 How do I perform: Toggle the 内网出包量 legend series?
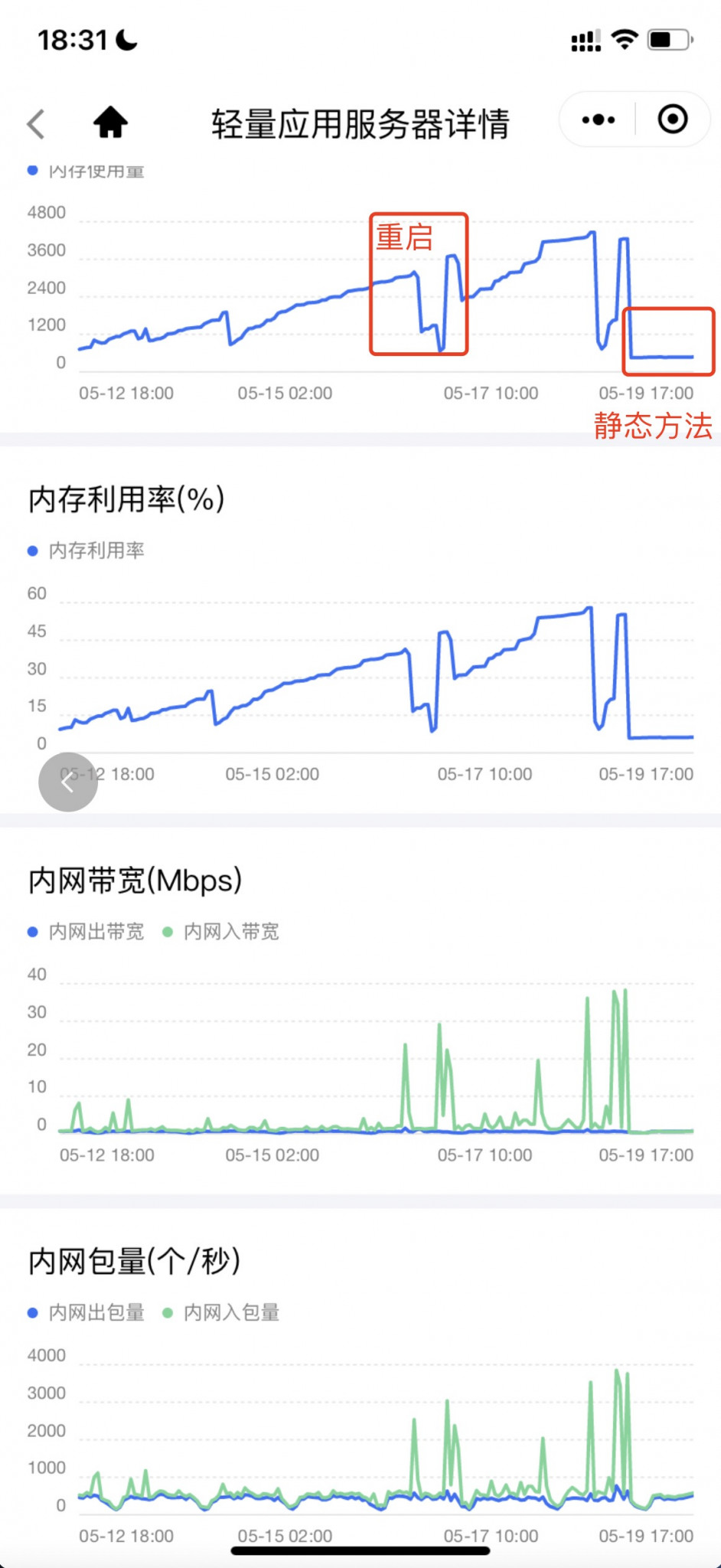click(x=86, y=1313)
